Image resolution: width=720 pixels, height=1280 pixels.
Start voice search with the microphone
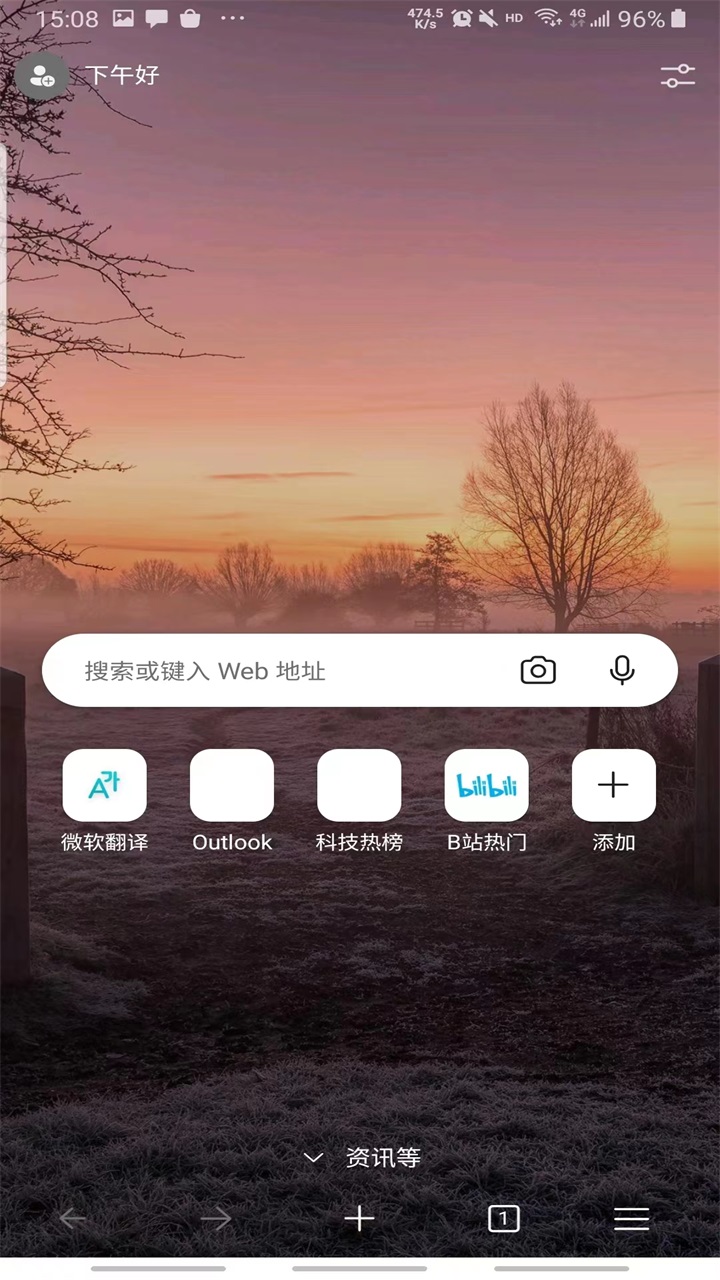pos(622,671)
